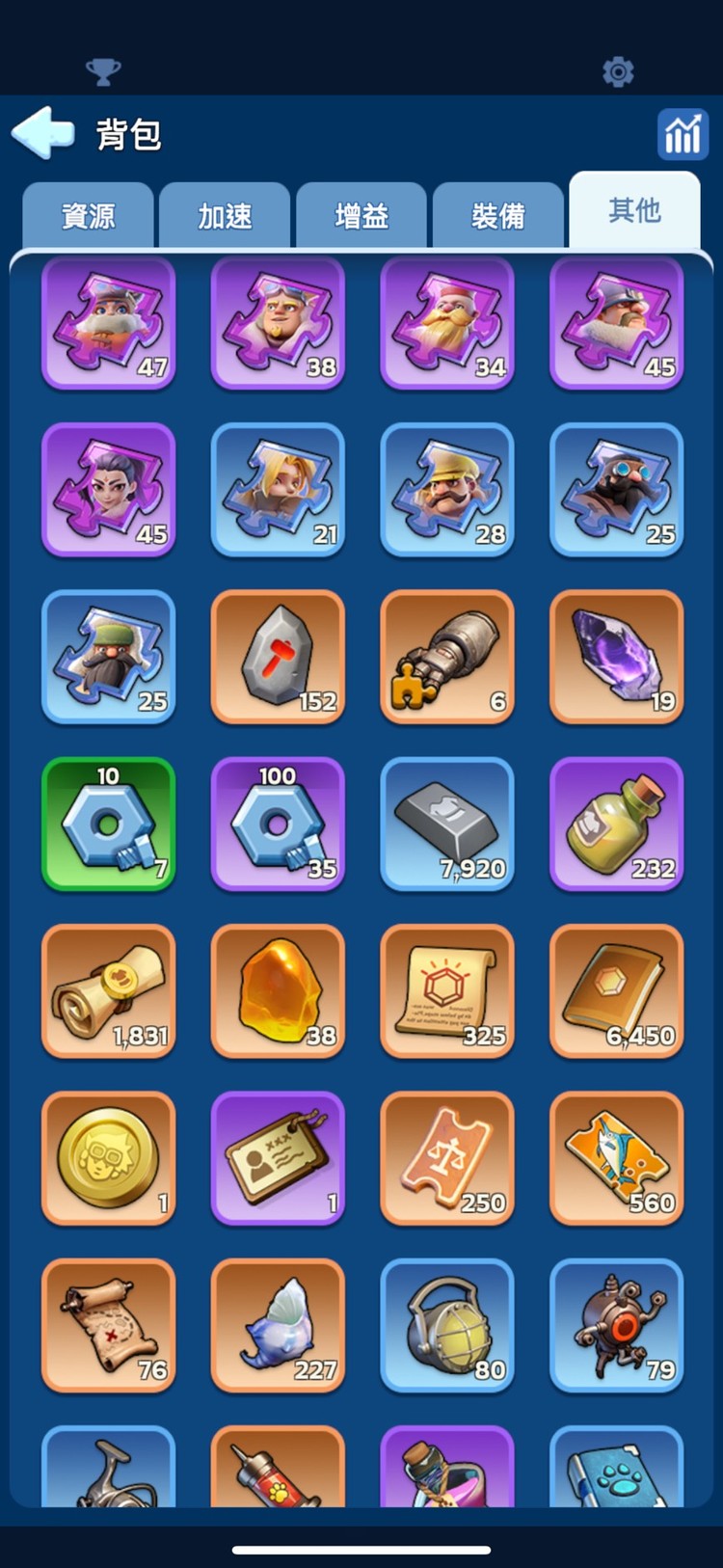Open the purple crystal item with 19

click(617, 657)
